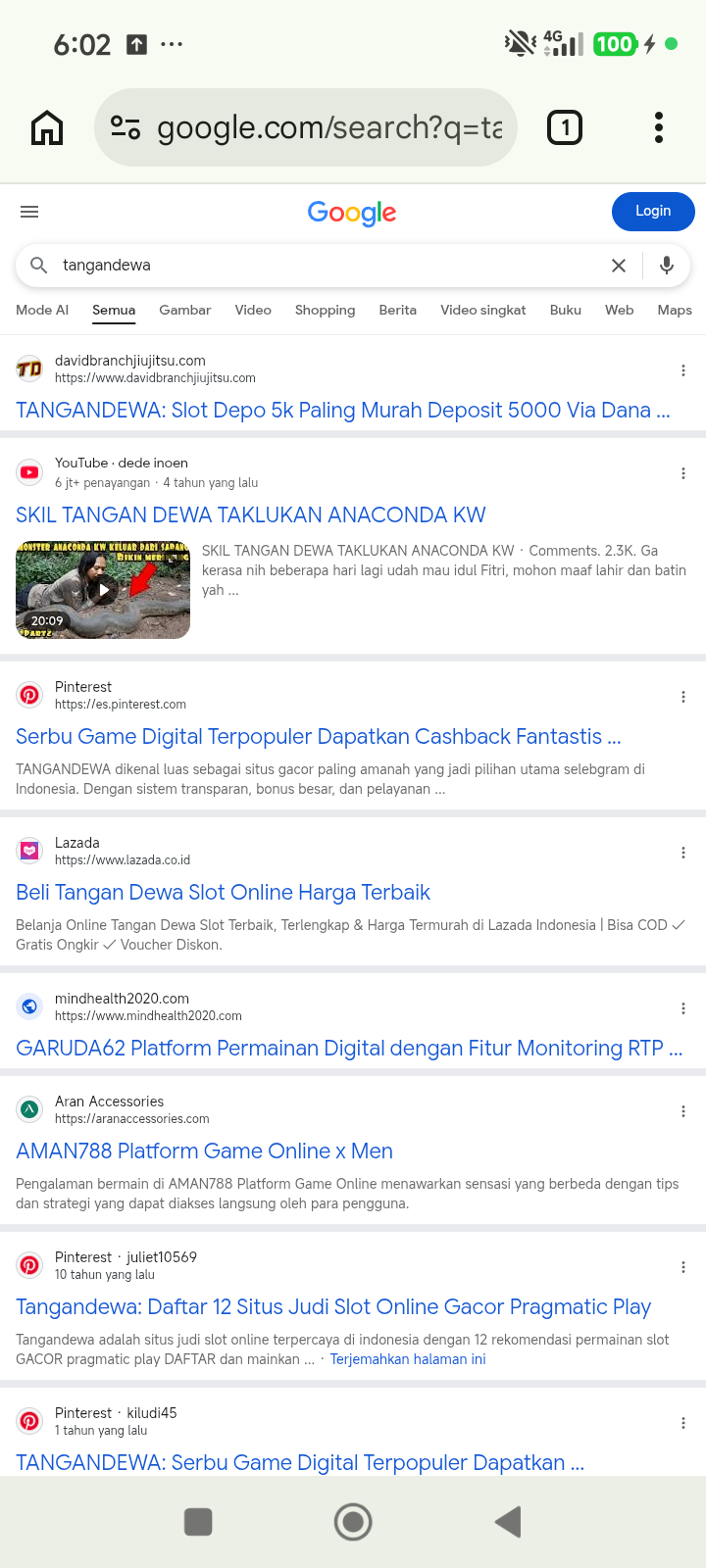Open the Video singkat tab

[483, 310]
